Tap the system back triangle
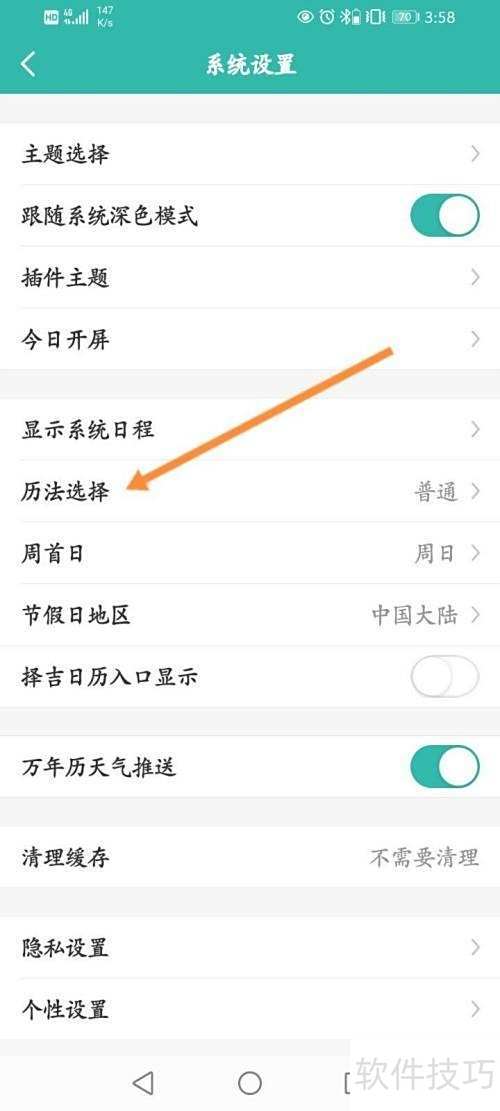Image resolution: width=500 pixels, height=1111 pixels. click(x=144, y=1082)
